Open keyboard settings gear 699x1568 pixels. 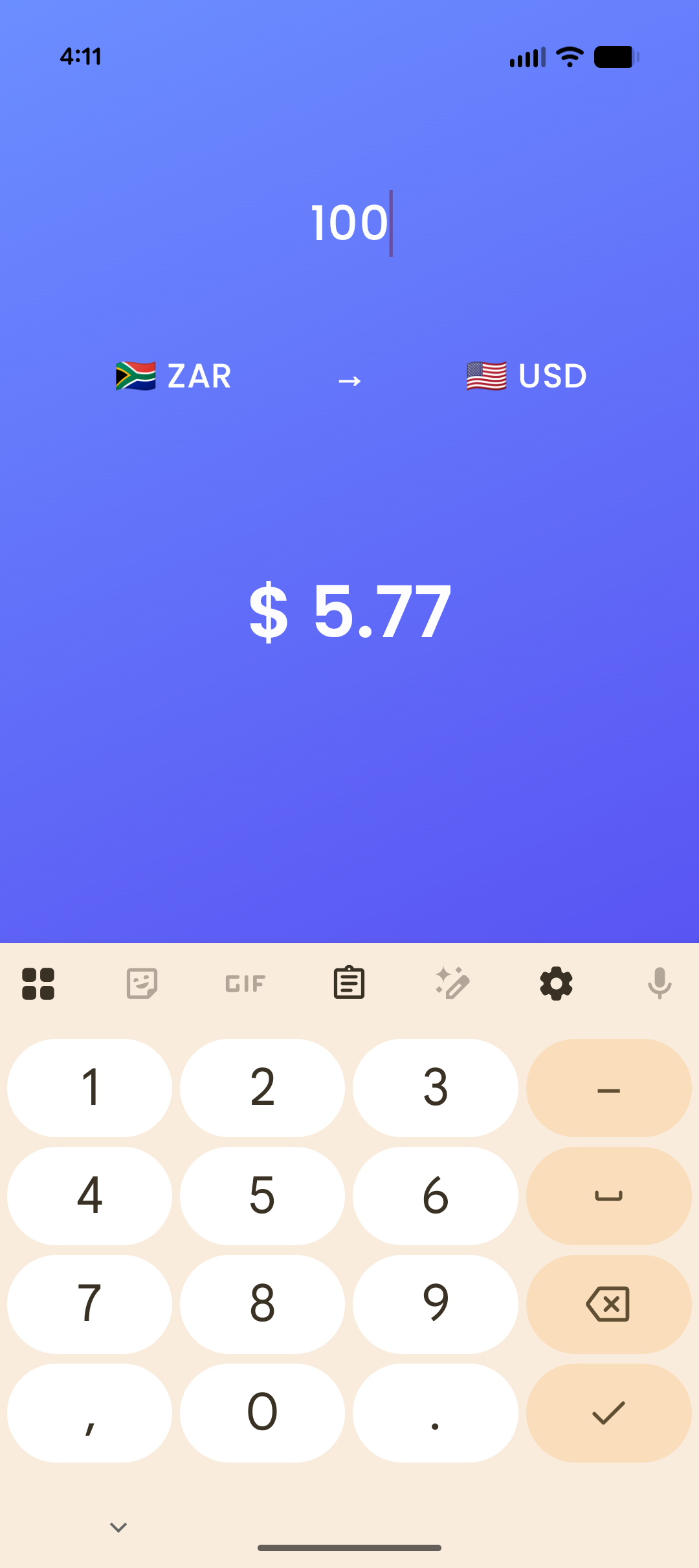556,984
